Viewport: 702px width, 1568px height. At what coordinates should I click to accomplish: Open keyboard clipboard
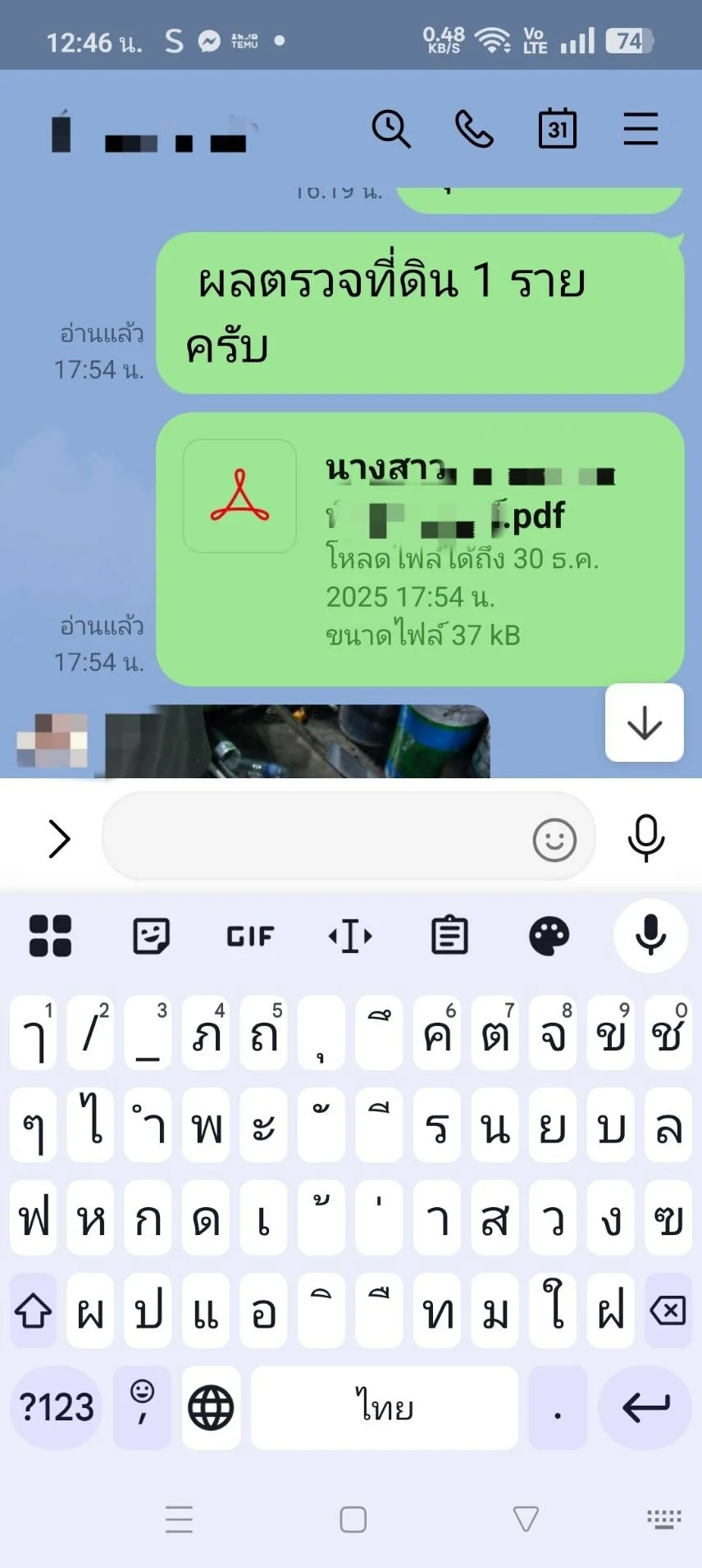pyautogui.click(x=449, y=936)
